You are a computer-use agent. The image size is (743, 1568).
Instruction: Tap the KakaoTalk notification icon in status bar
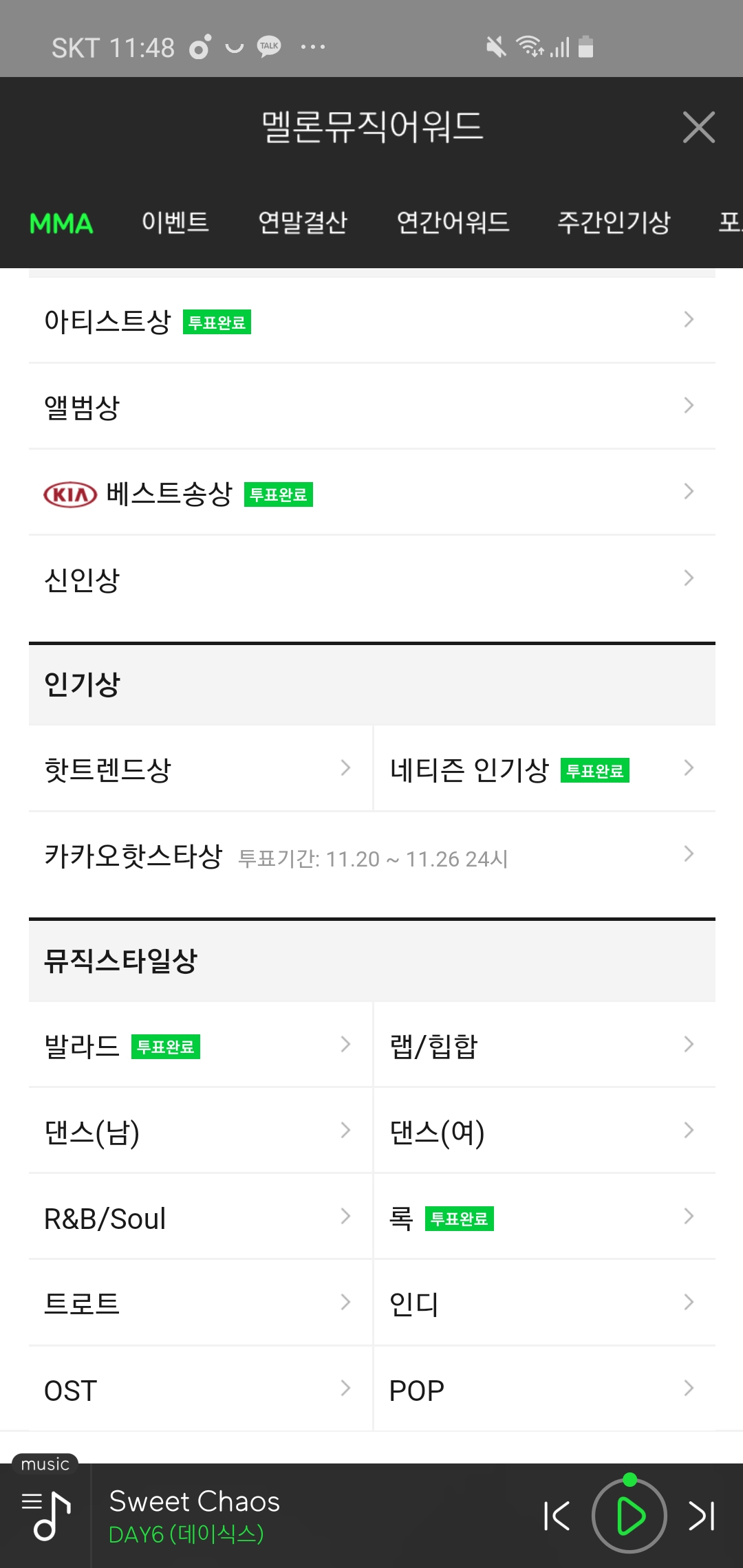[268, 45]
